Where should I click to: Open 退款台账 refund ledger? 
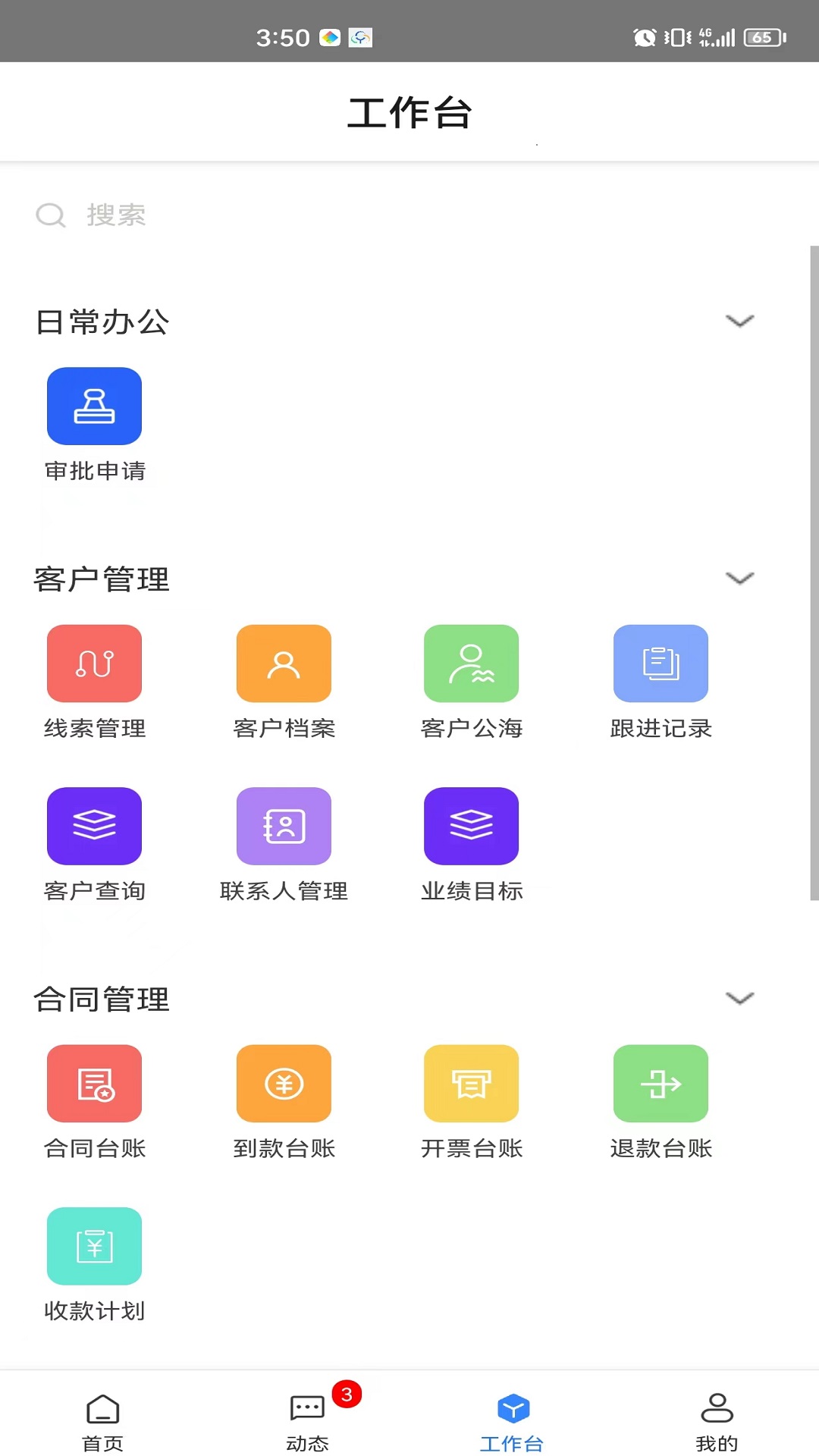click(661, 1083)
